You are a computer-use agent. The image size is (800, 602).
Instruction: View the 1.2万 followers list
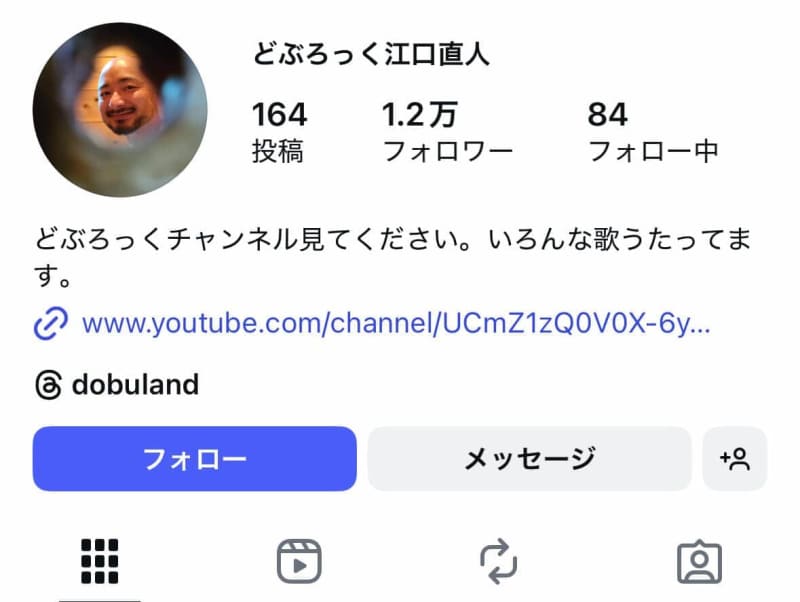(x=447, y=132)
